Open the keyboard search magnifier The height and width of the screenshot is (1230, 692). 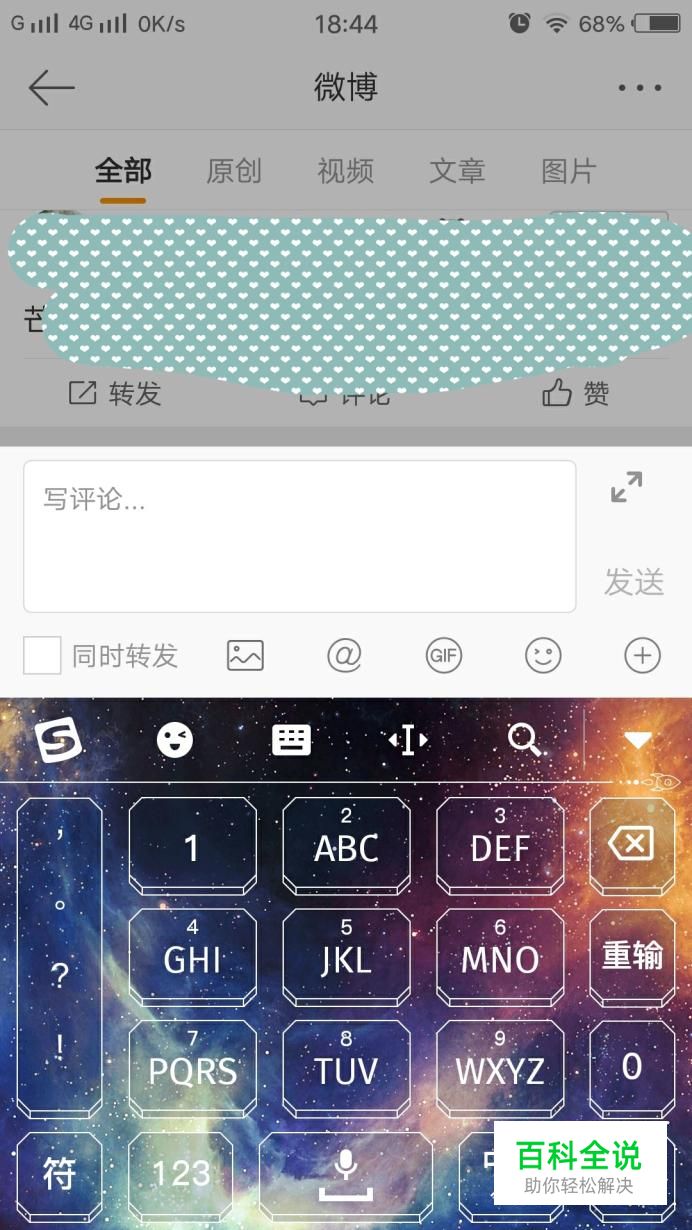pos(524,740)
